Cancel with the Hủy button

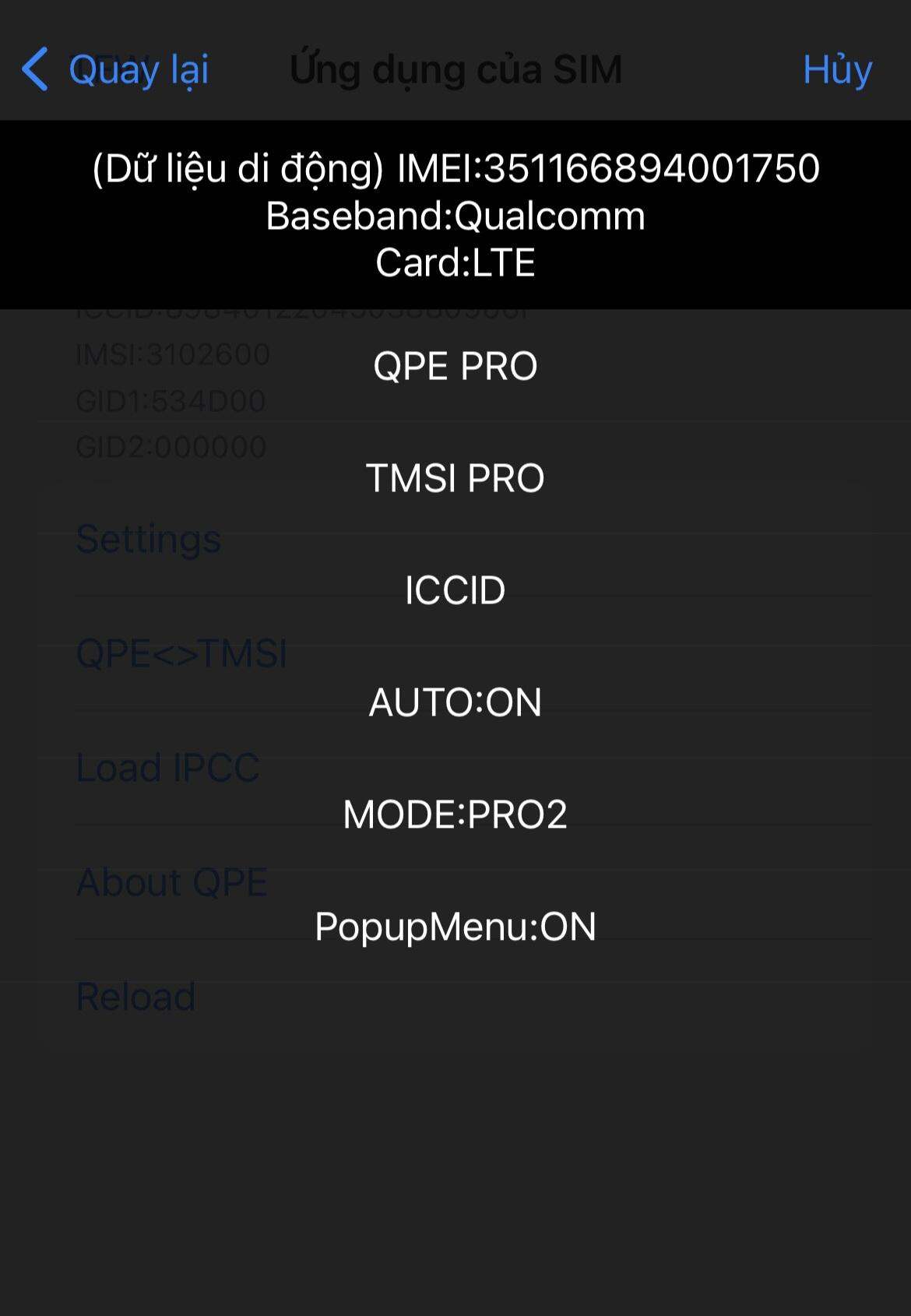pos(837,69)
